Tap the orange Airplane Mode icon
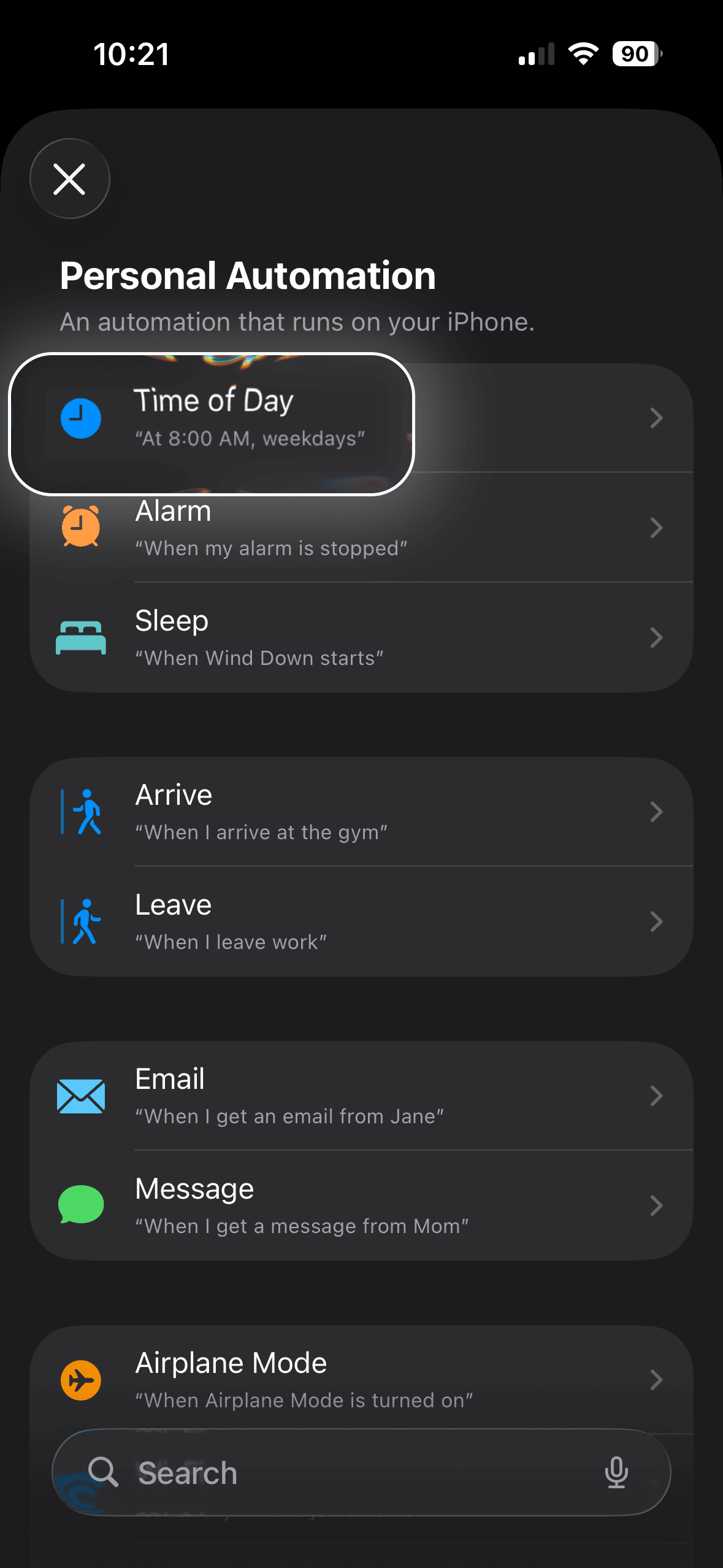This screenshot has height=1568, width=723. click(82, 1379)
